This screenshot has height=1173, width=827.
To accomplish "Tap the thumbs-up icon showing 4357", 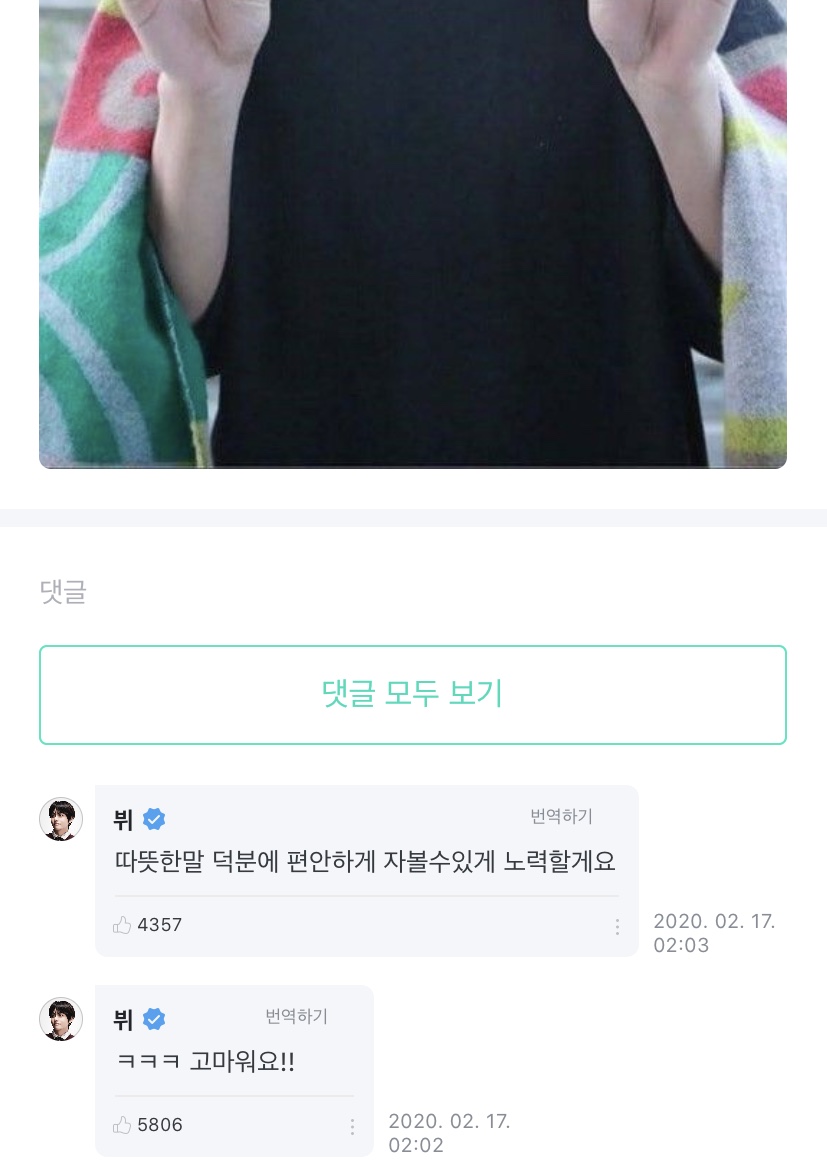I will (124, 925).
